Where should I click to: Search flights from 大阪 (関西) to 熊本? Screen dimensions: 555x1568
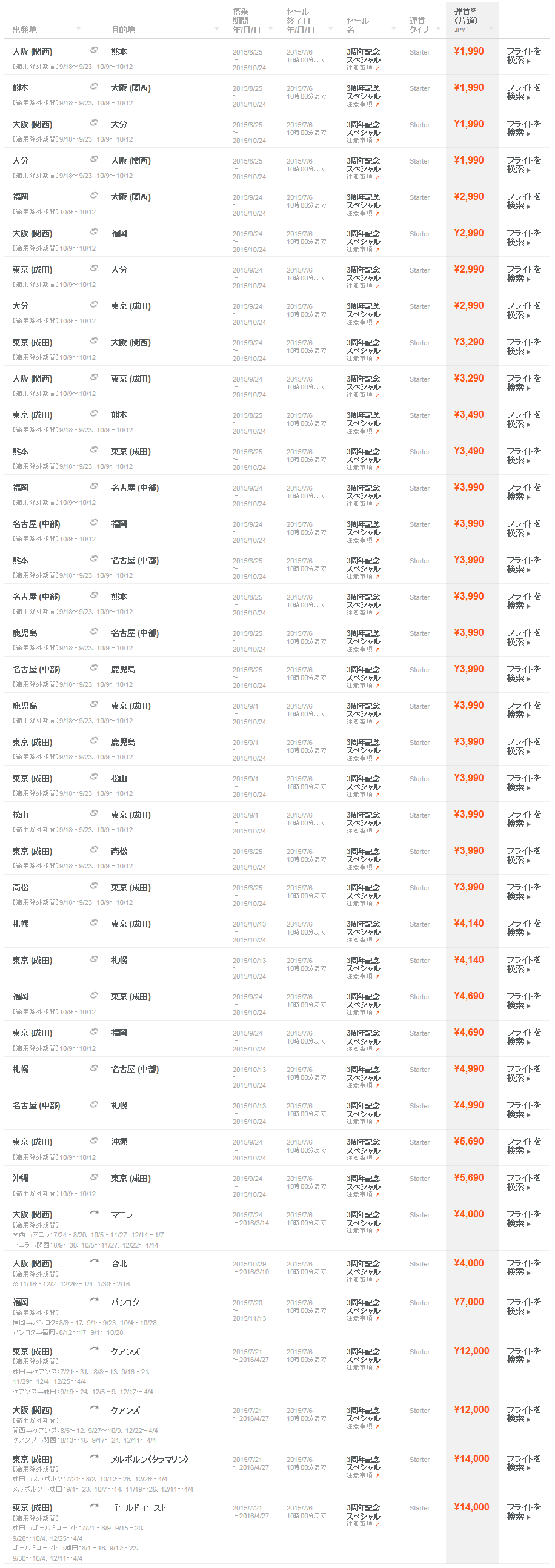pyautogui.click(x=523, y=56)
